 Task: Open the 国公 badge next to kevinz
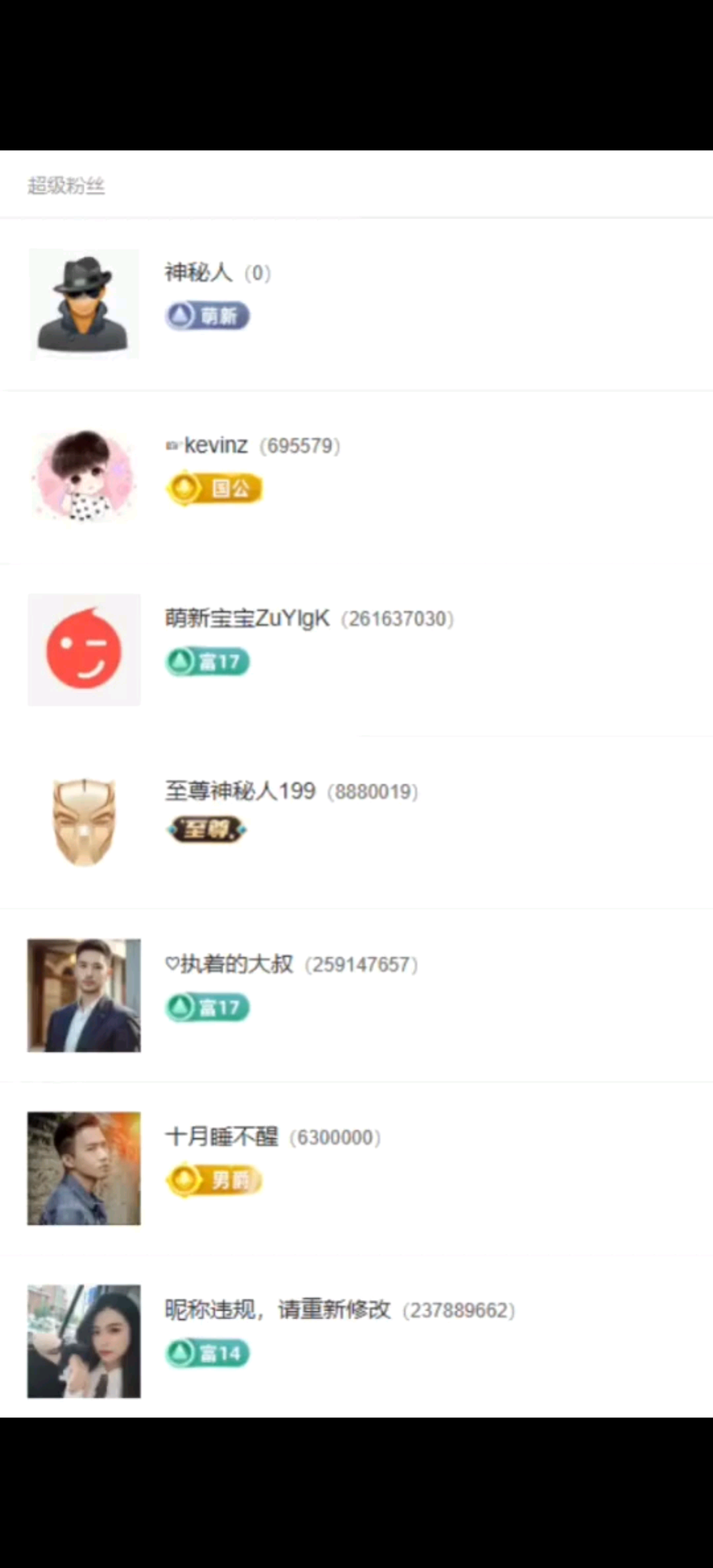[x=214, y=488]
